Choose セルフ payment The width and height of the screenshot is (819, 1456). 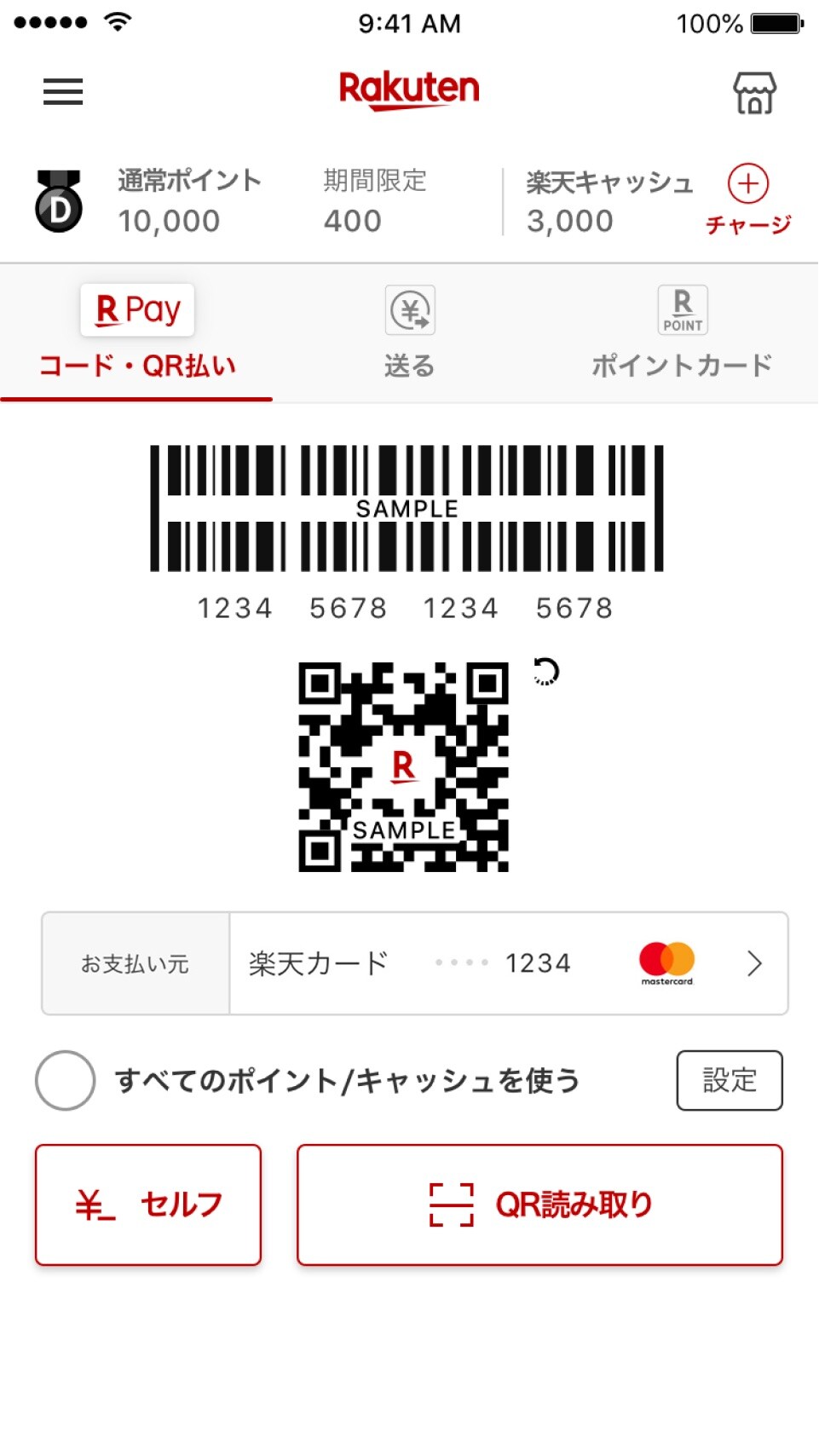click(148, 1205)
